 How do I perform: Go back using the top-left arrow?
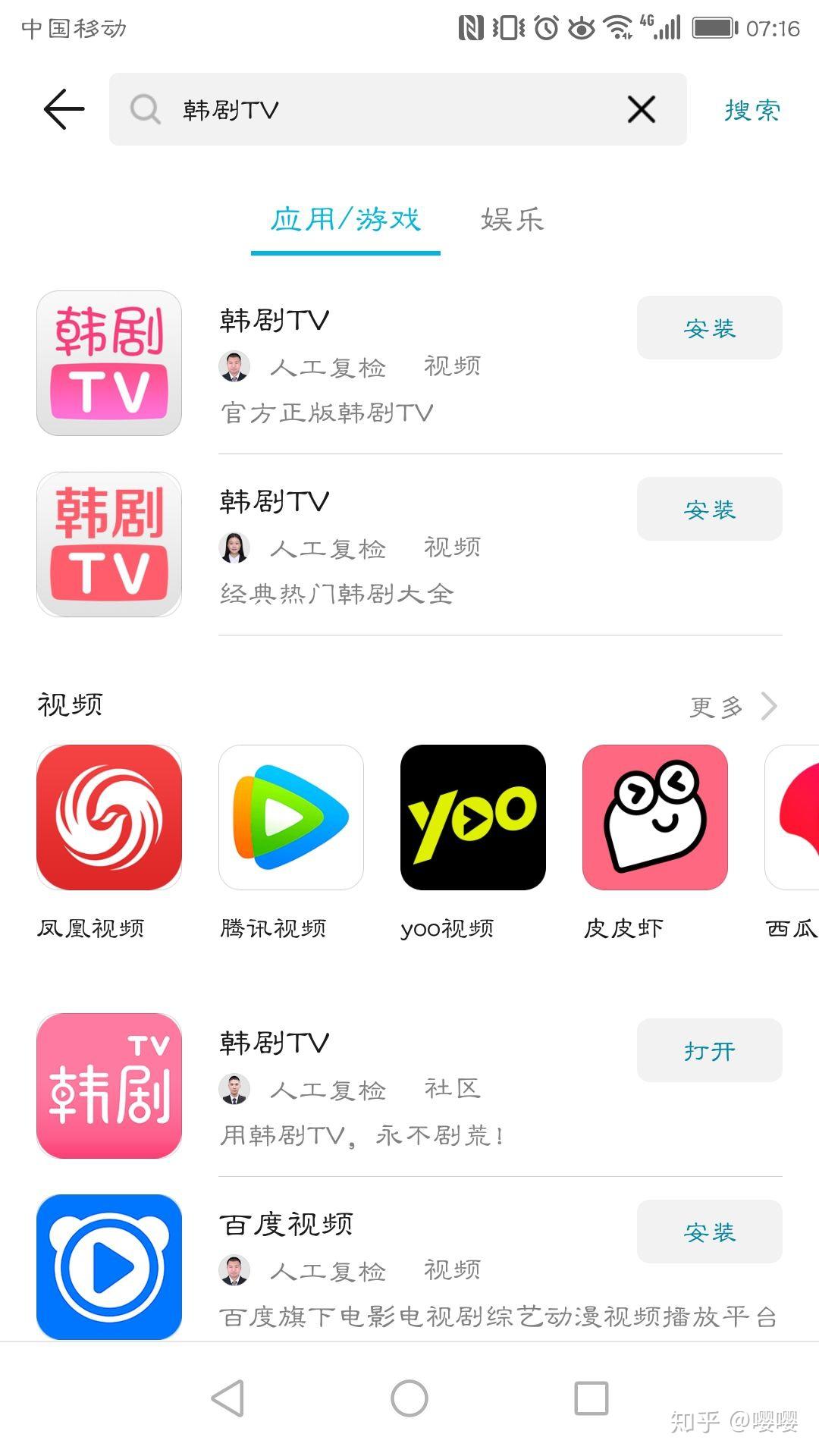pos(64,109)
